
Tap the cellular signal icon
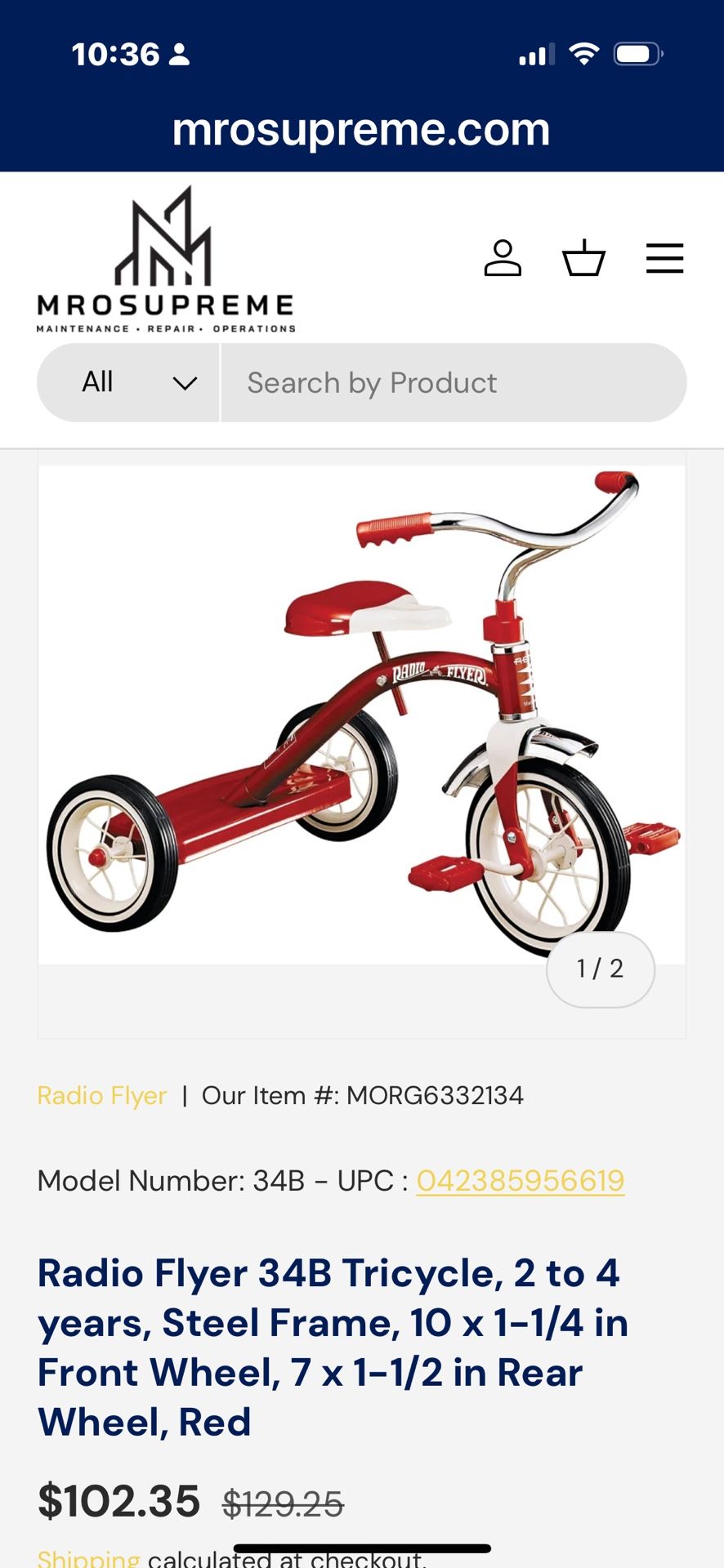tap(535, 54)
